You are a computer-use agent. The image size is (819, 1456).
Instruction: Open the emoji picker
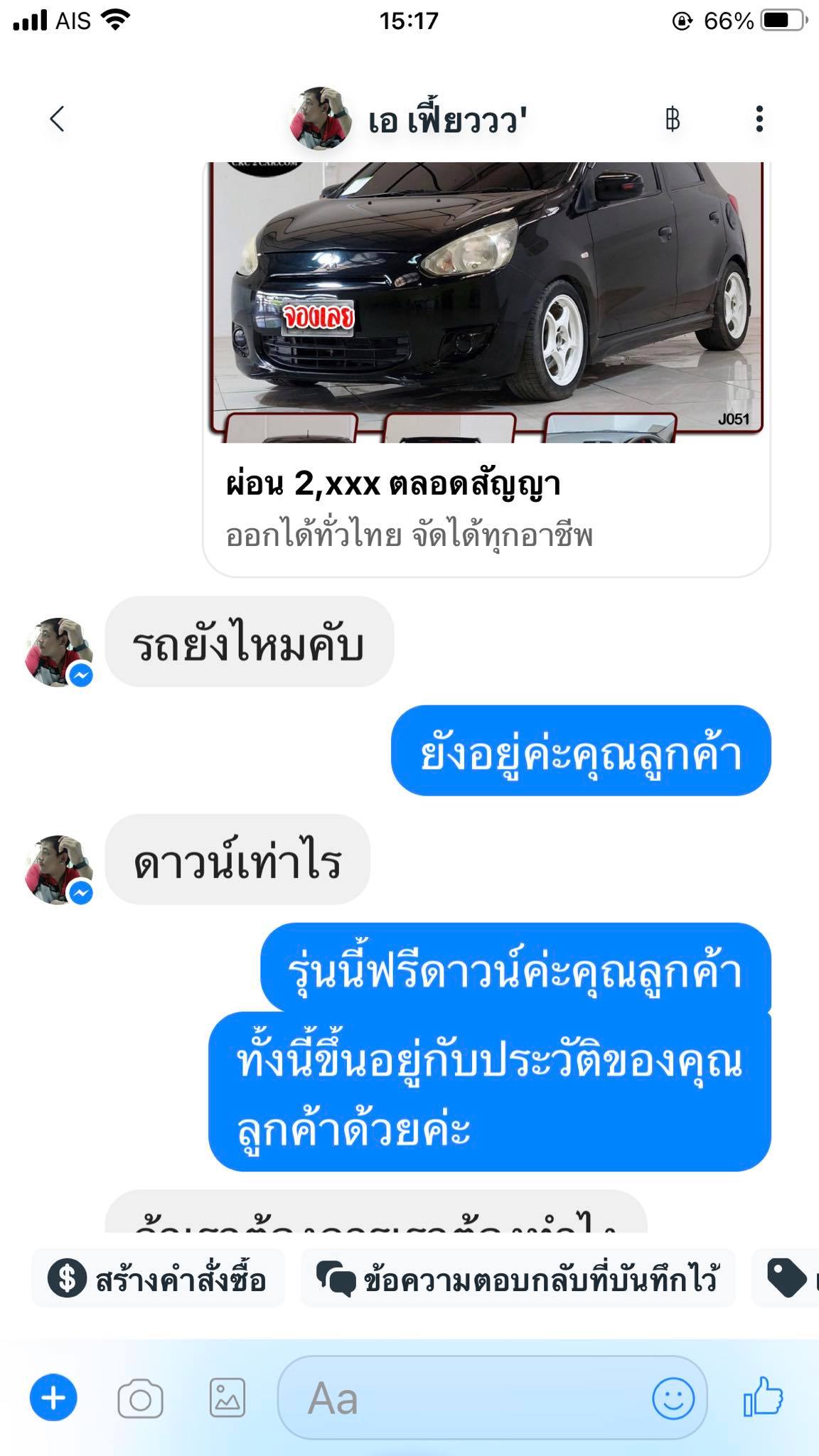(x=673, y=1398)
